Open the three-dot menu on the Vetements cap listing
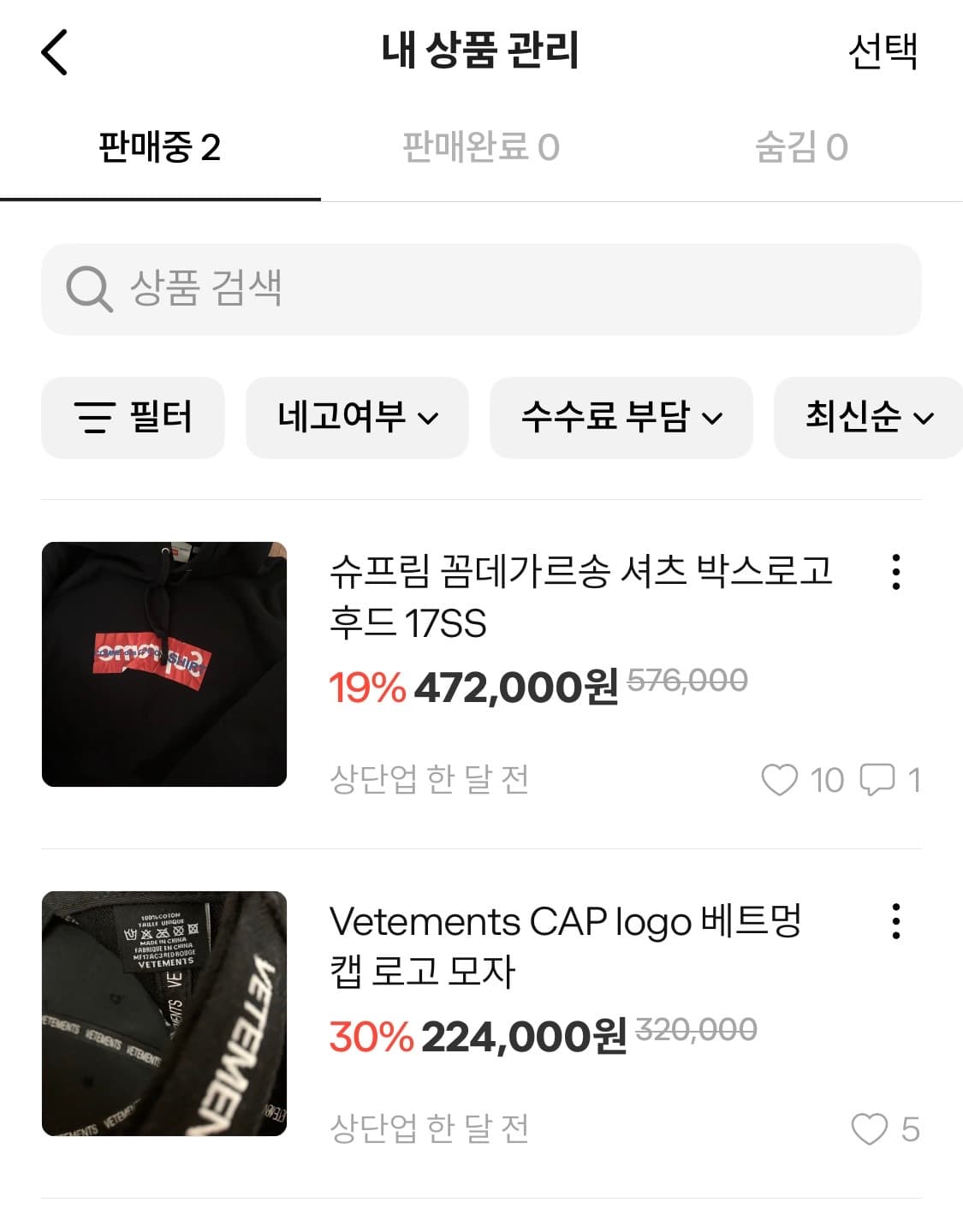This screenshot has width=963, height=1232. (895, 922)
